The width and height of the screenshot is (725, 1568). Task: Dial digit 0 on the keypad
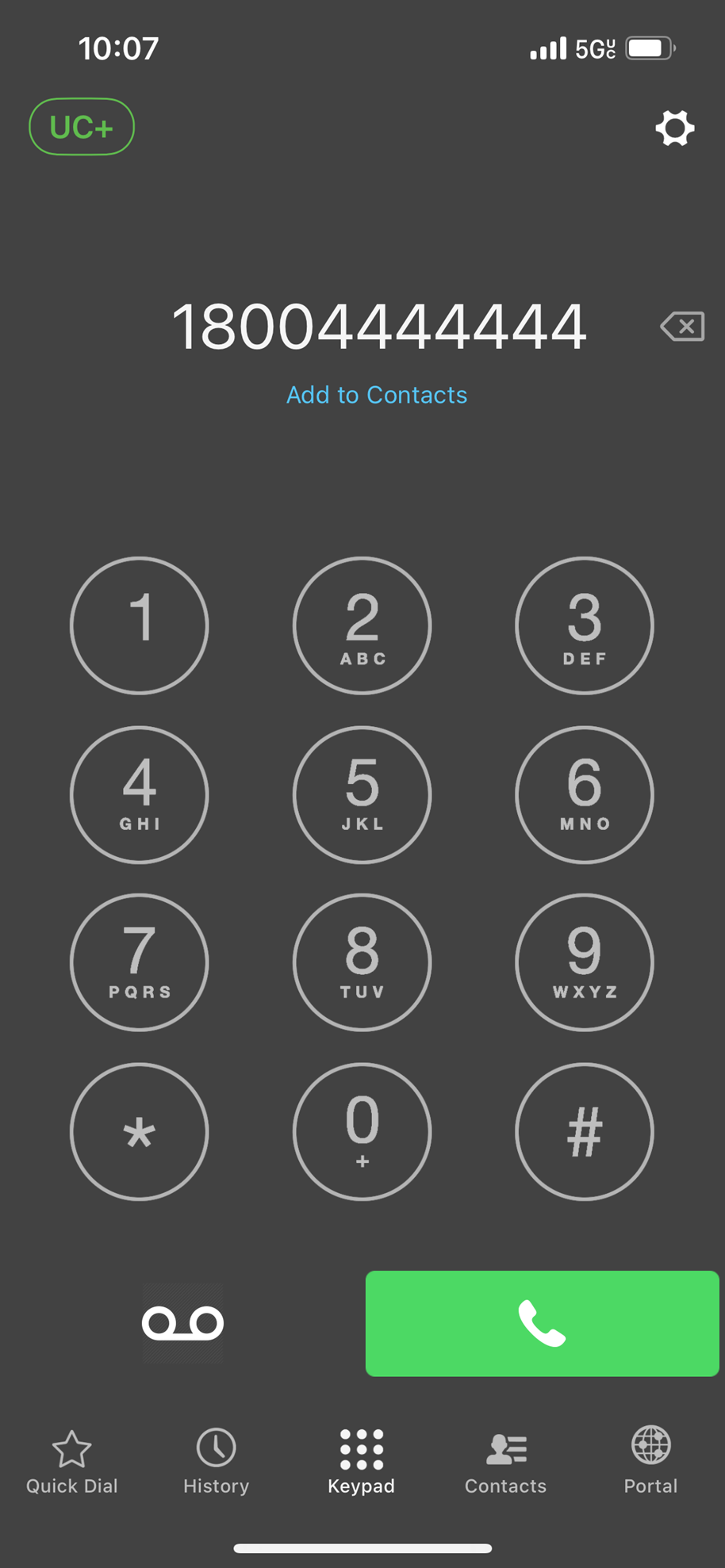(x=362, y=1131)
